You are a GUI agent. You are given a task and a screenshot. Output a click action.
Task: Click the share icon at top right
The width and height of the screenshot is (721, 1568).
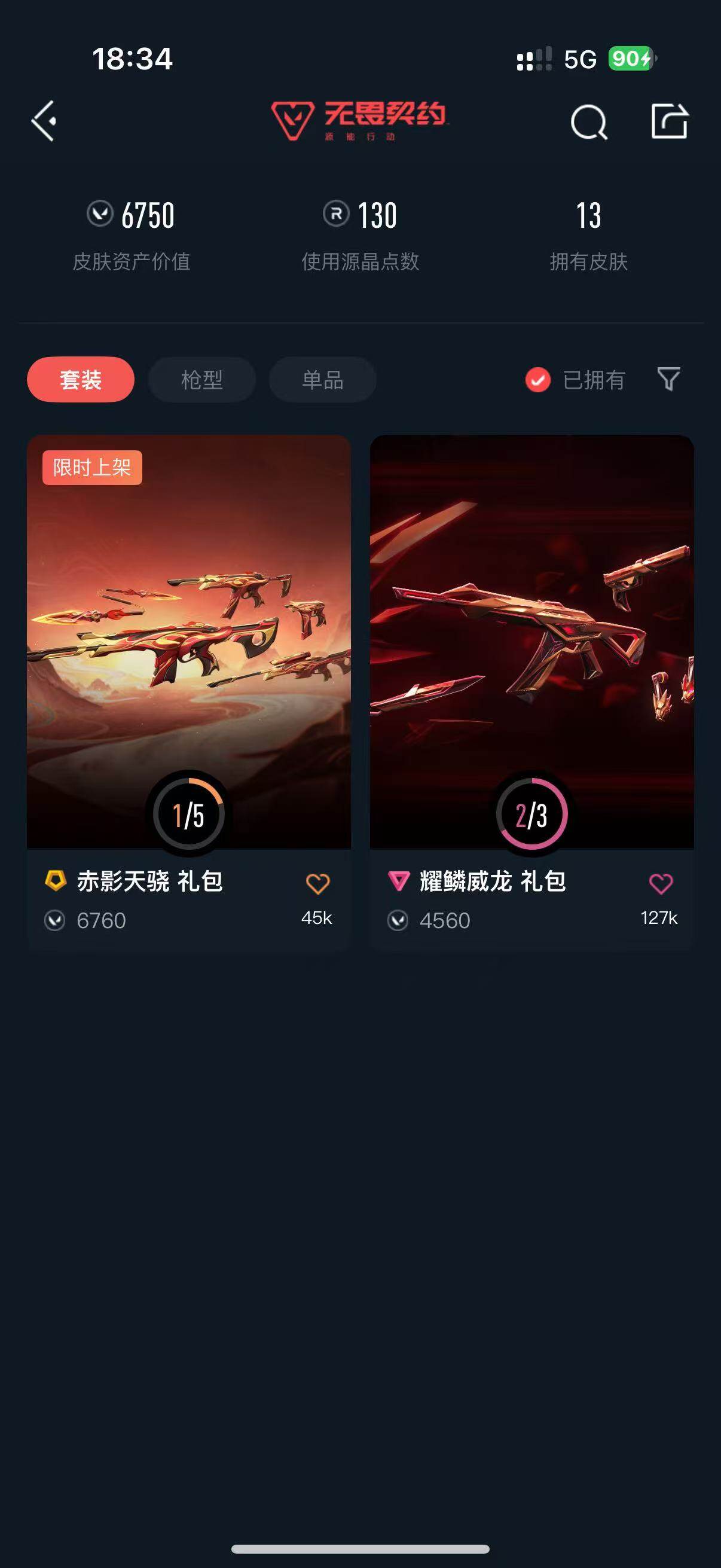(x=670, y=123)
